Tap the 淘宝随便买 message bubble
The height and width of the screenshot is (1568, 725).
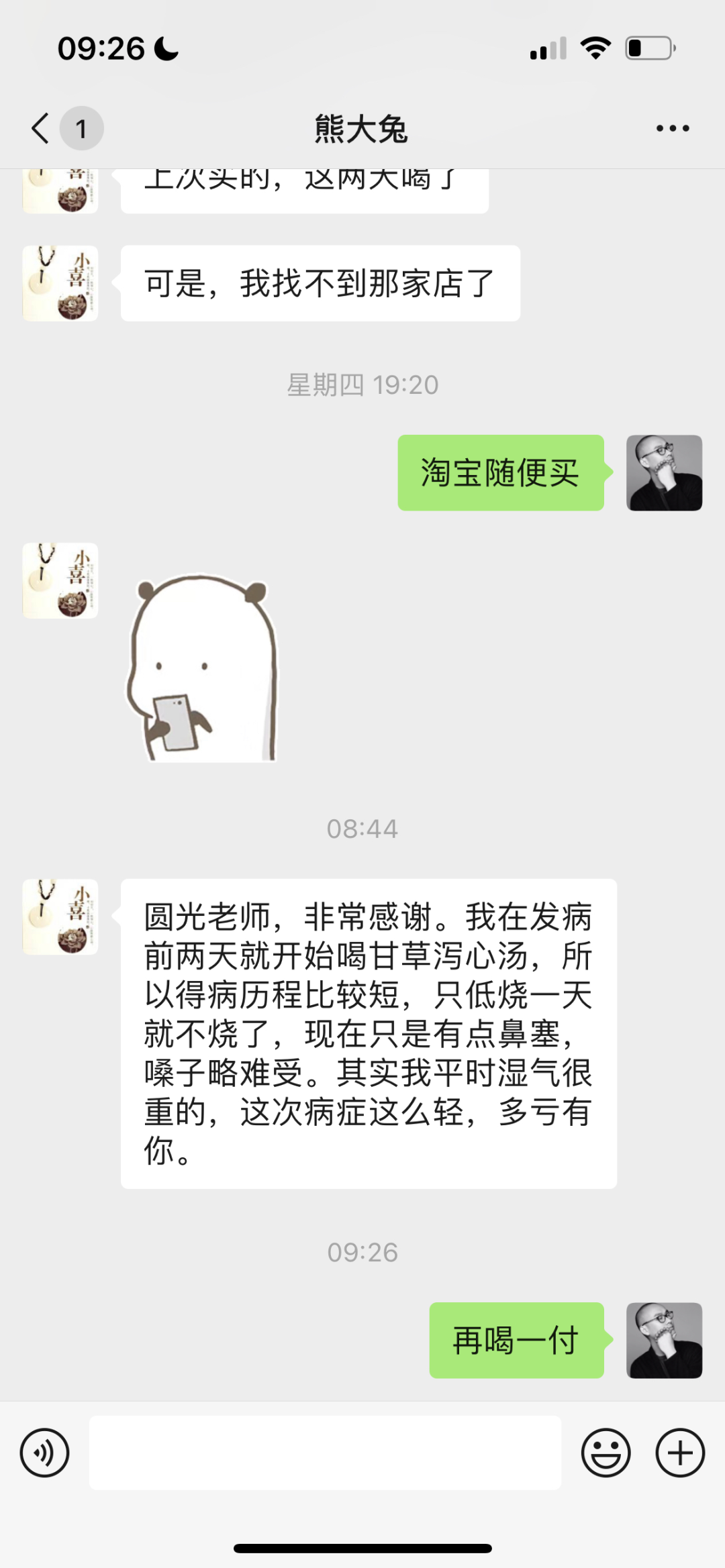502,473
